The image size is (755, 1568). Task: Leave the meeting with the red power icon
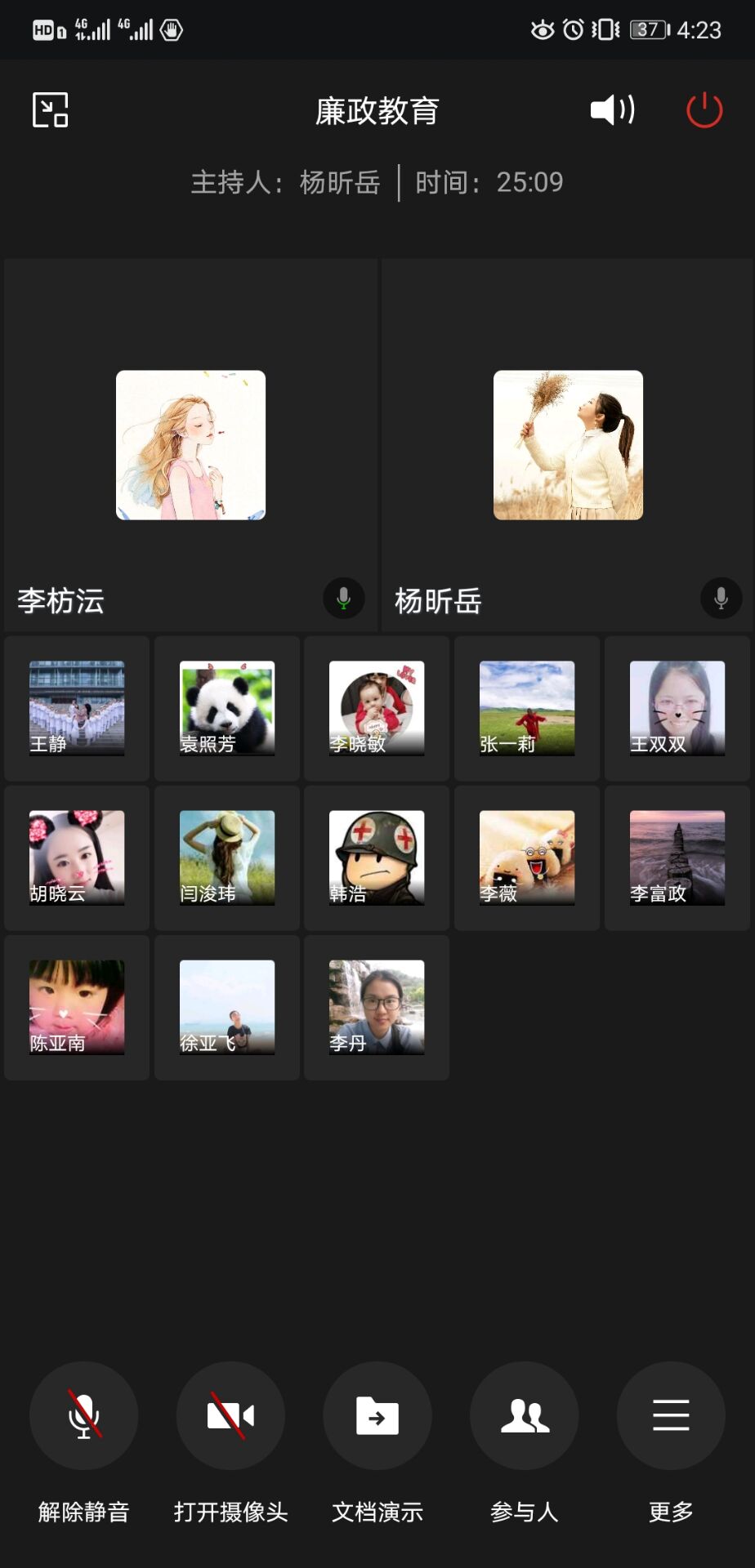[704, 110]
